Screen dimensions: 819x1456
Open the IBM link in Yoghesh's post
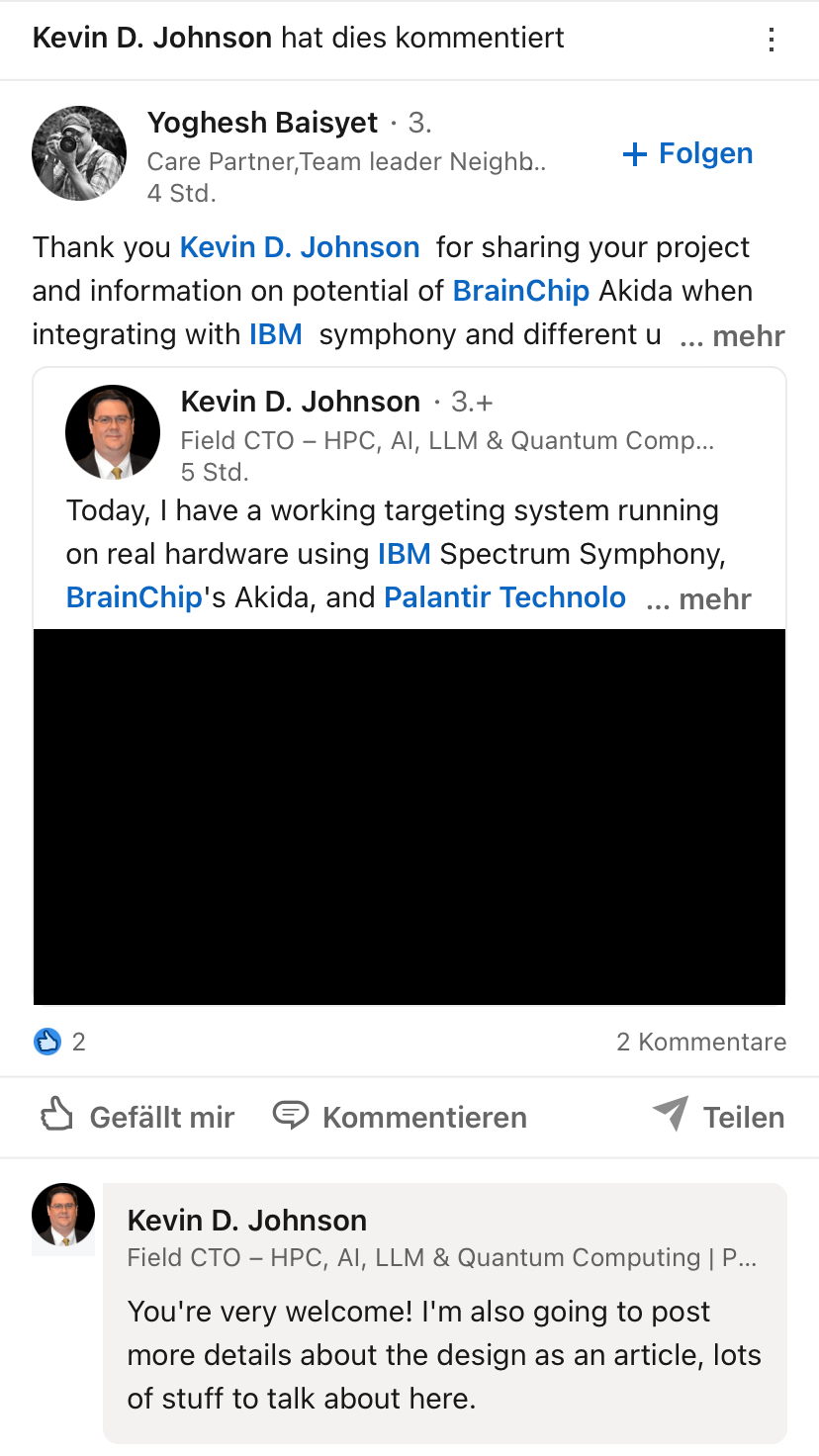pos(275,334)
